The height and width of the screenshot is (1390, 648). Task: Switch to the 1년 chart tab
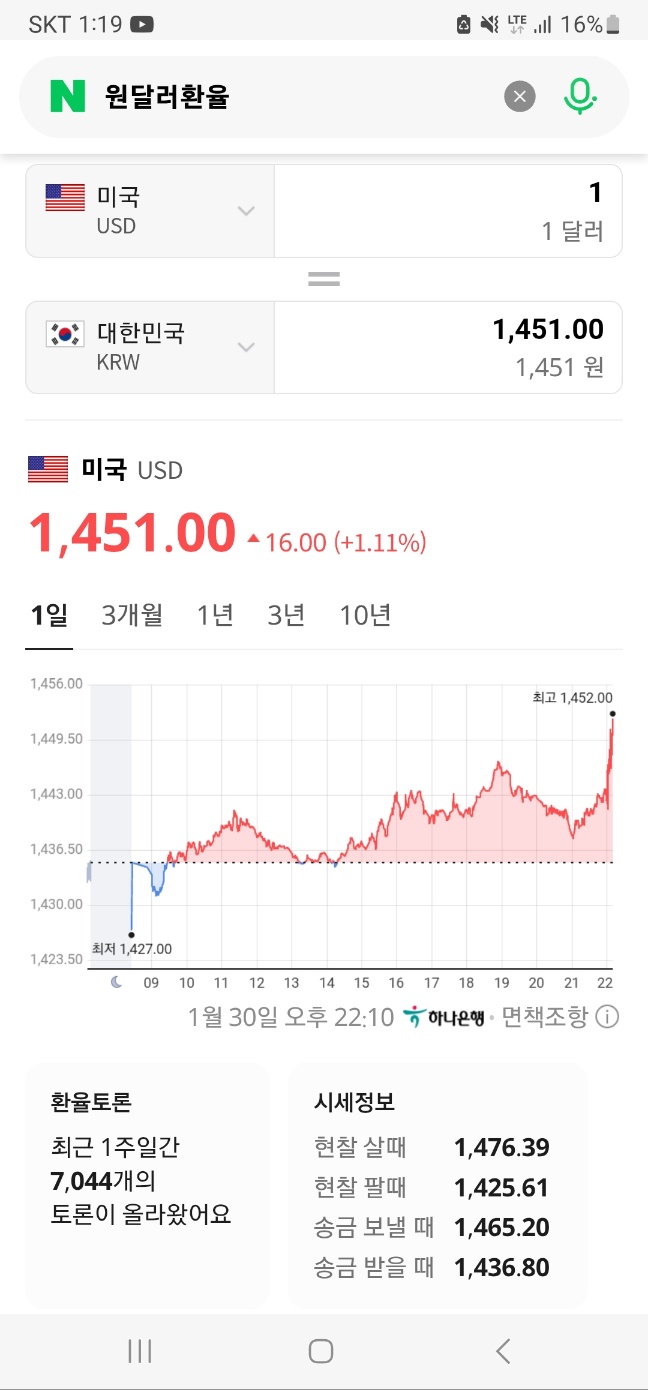(x=215, y=615)
